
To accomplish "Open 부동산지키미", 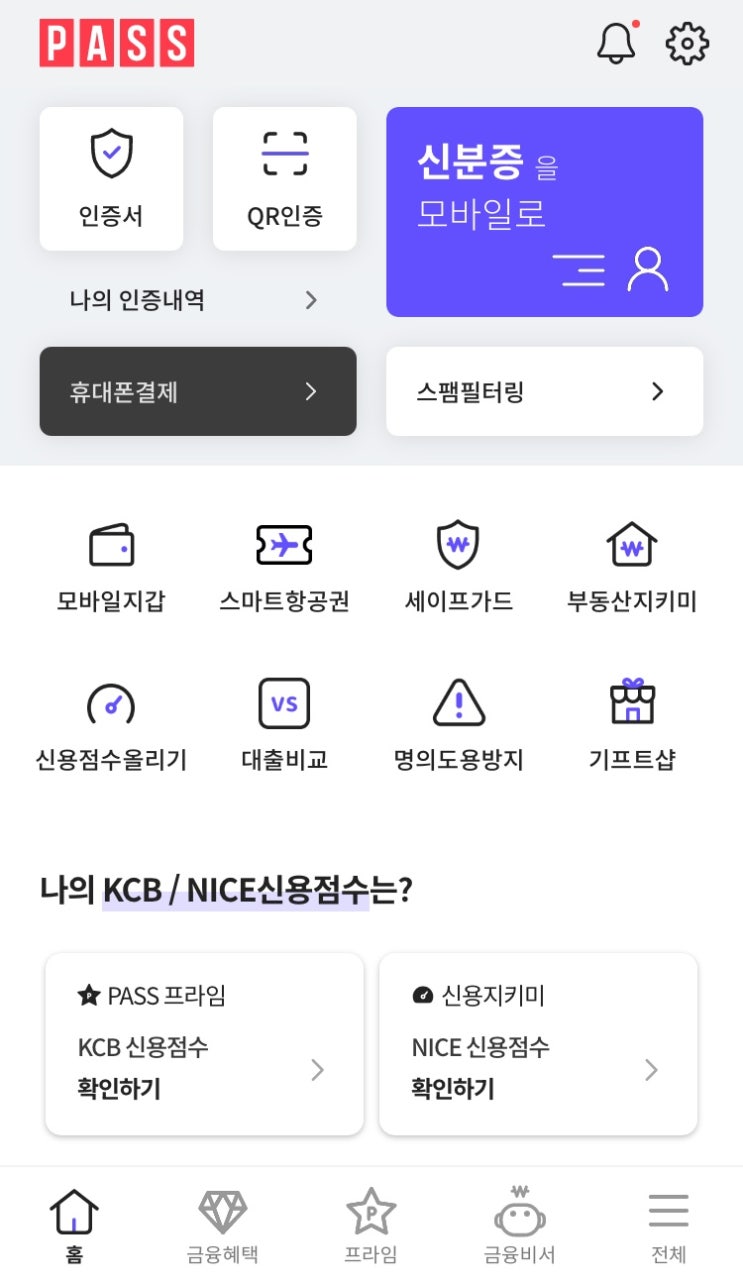I will [632, 568].
